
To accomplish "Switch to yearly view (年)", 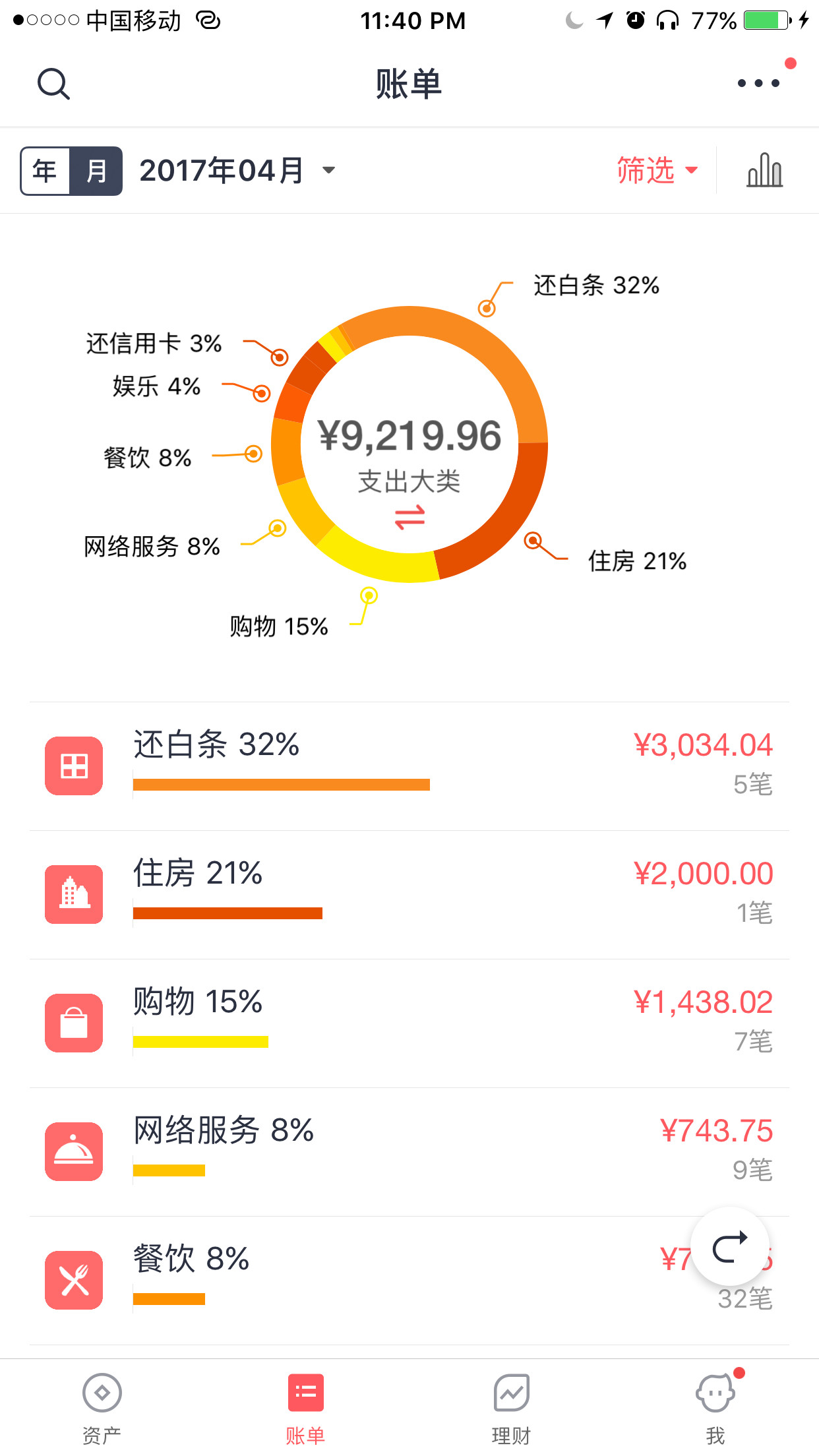I will [x=45, y=171].
